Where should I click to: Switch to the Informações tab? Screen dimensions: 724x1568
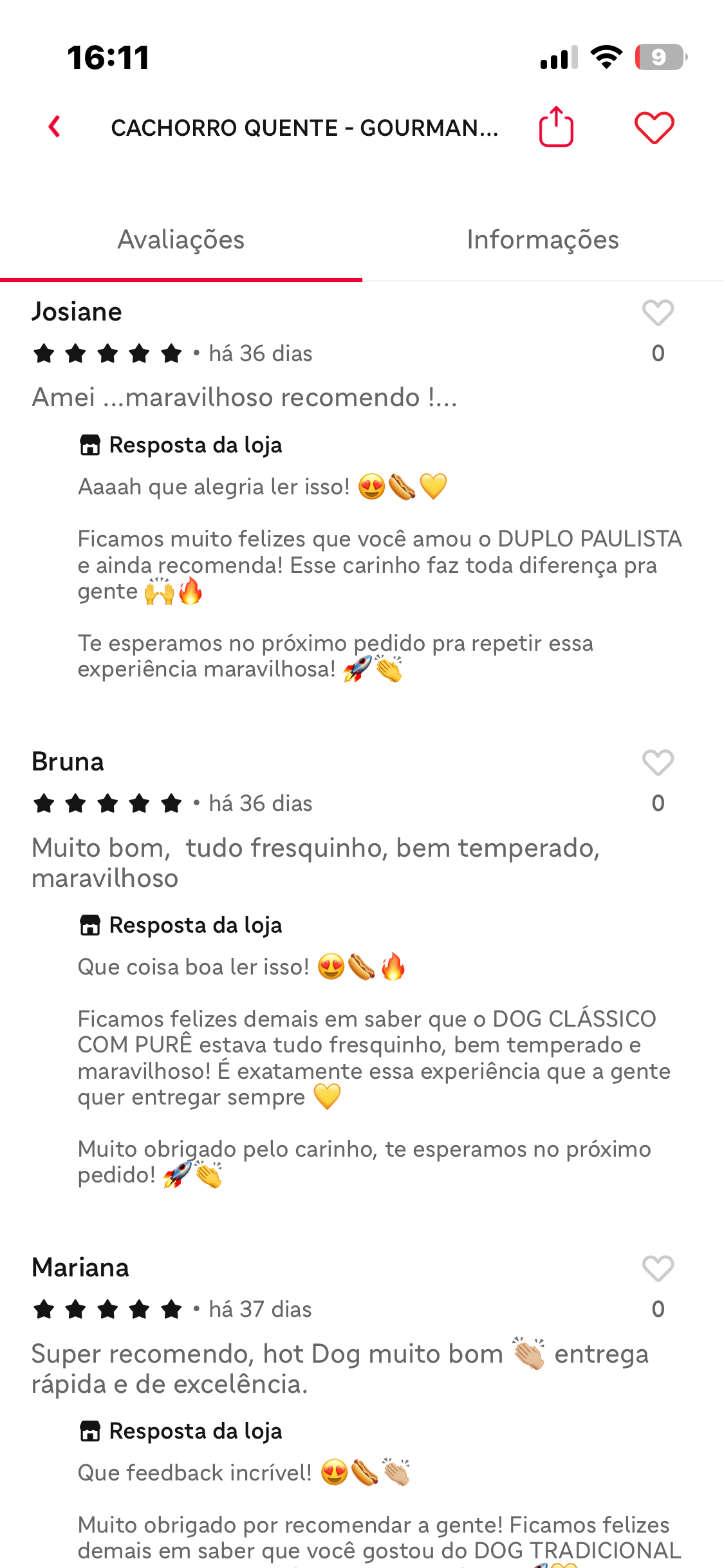click(x=543, y=240)
